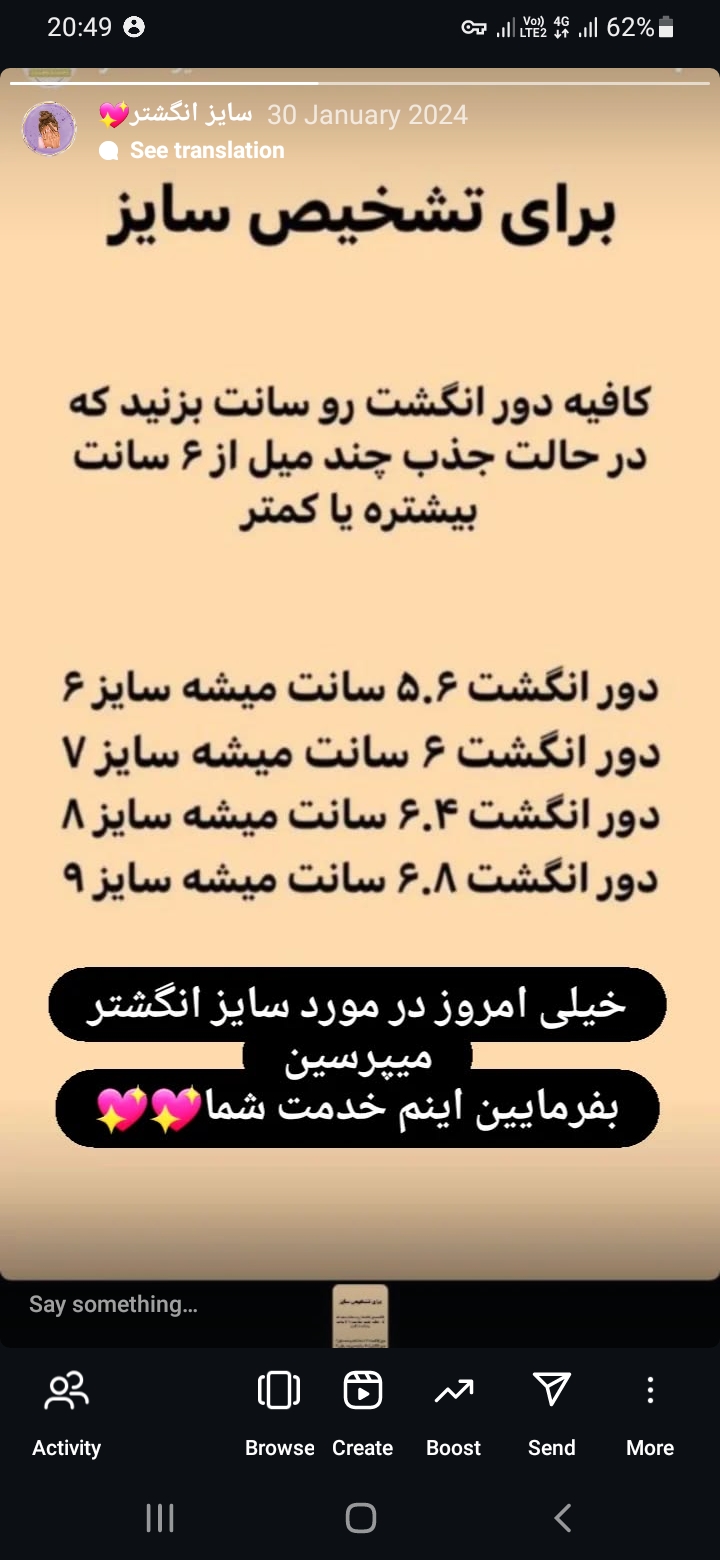Open the Browse option
The image size is (720, 1560).
279,1412
